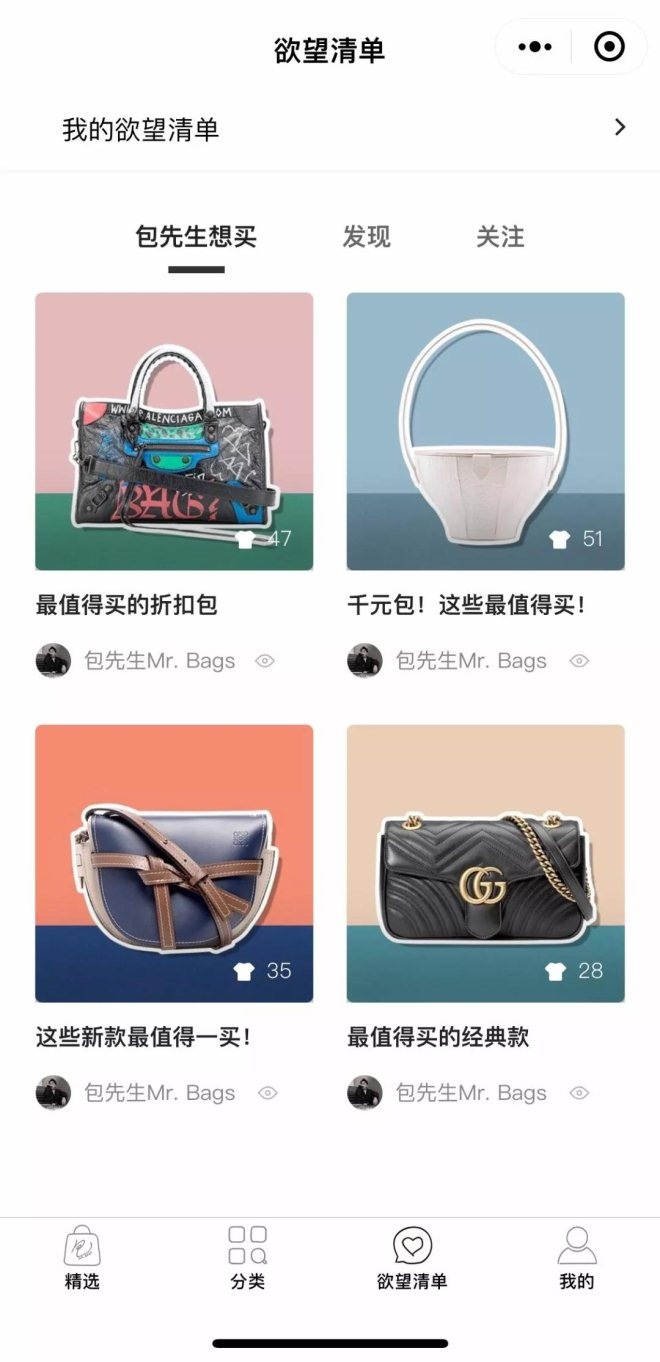Select the 包先生想买 tab
The height and width of the screenshot is (1362, 660).
(x=196, y=237)
